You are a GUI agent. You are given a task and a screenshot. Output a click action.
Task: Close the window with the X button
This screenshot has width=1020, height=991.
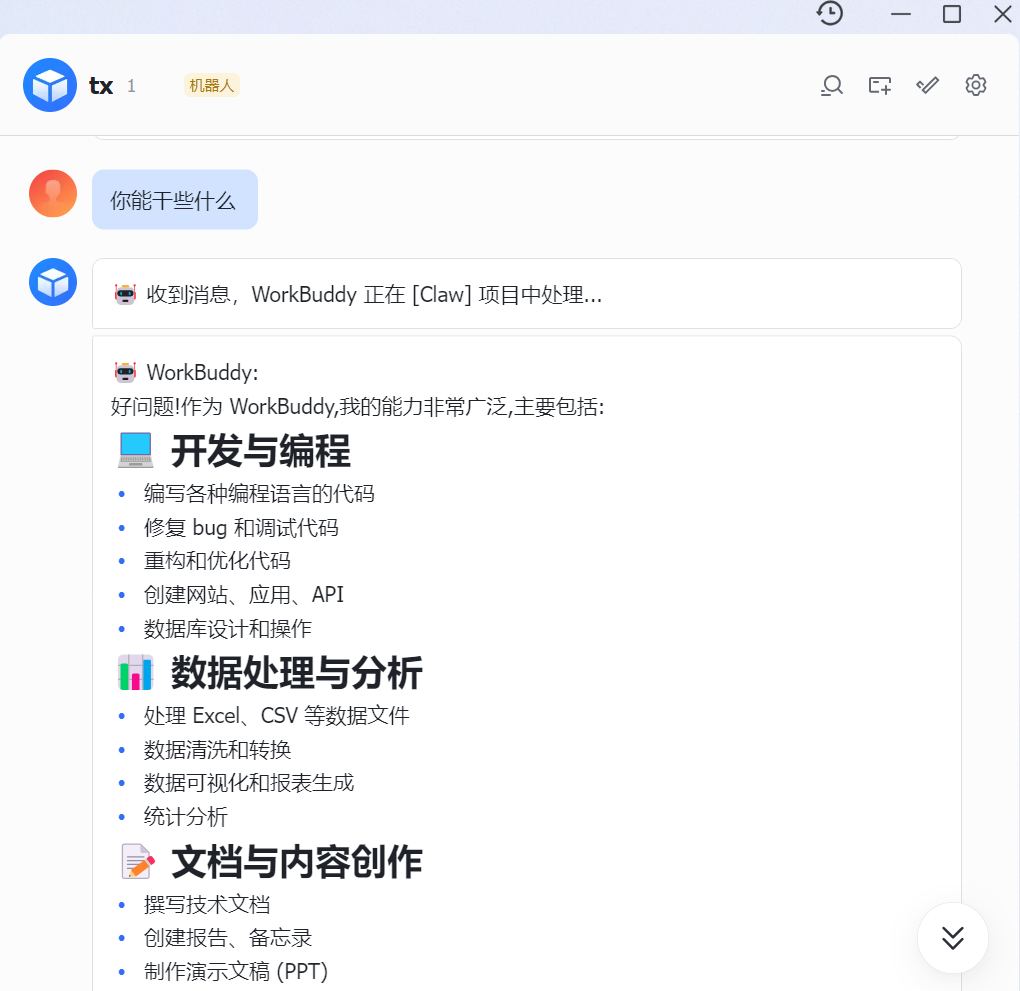coord(1002,13)
